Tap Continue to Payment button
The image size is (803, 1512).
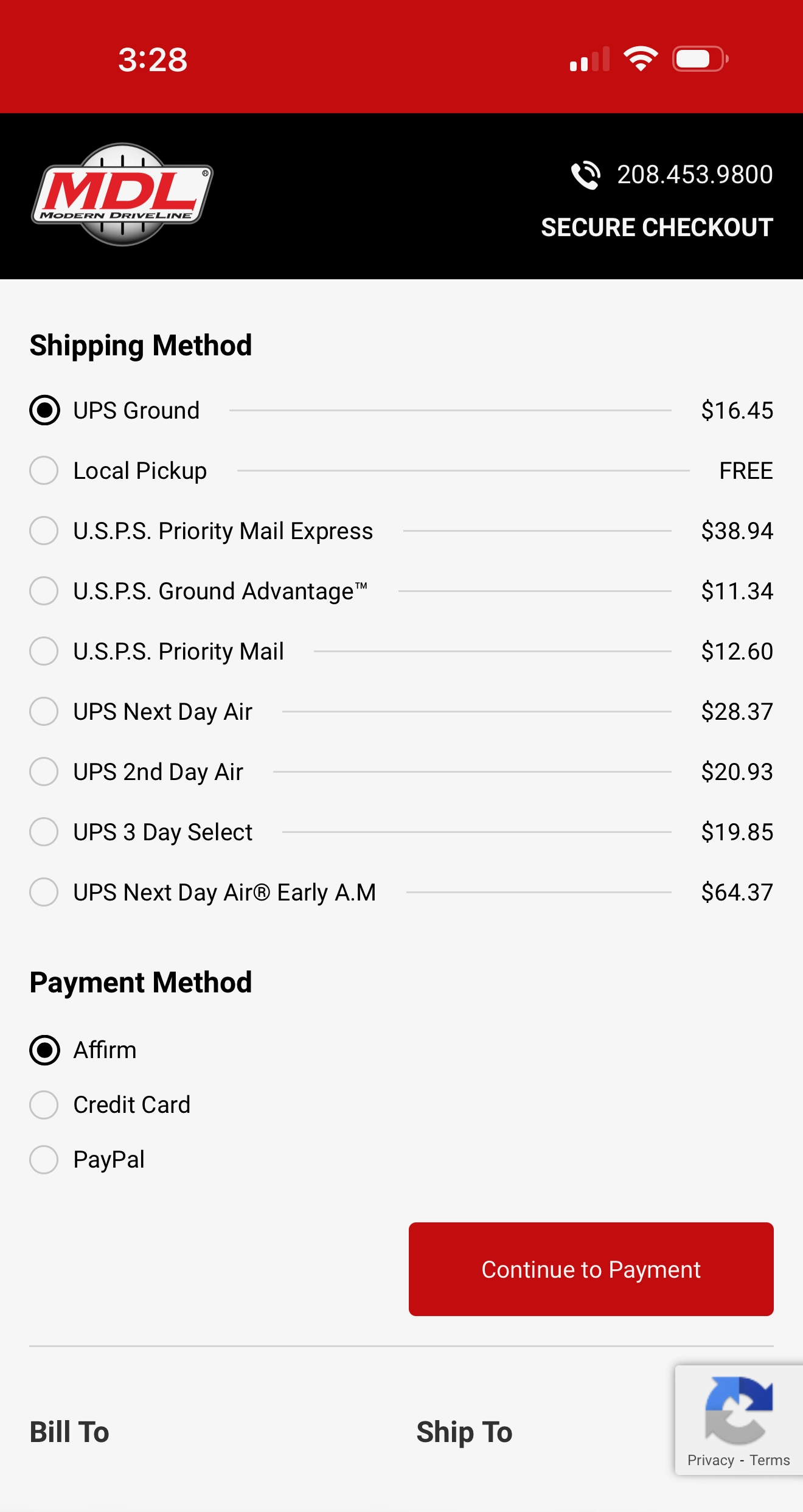coord(591,1269)
